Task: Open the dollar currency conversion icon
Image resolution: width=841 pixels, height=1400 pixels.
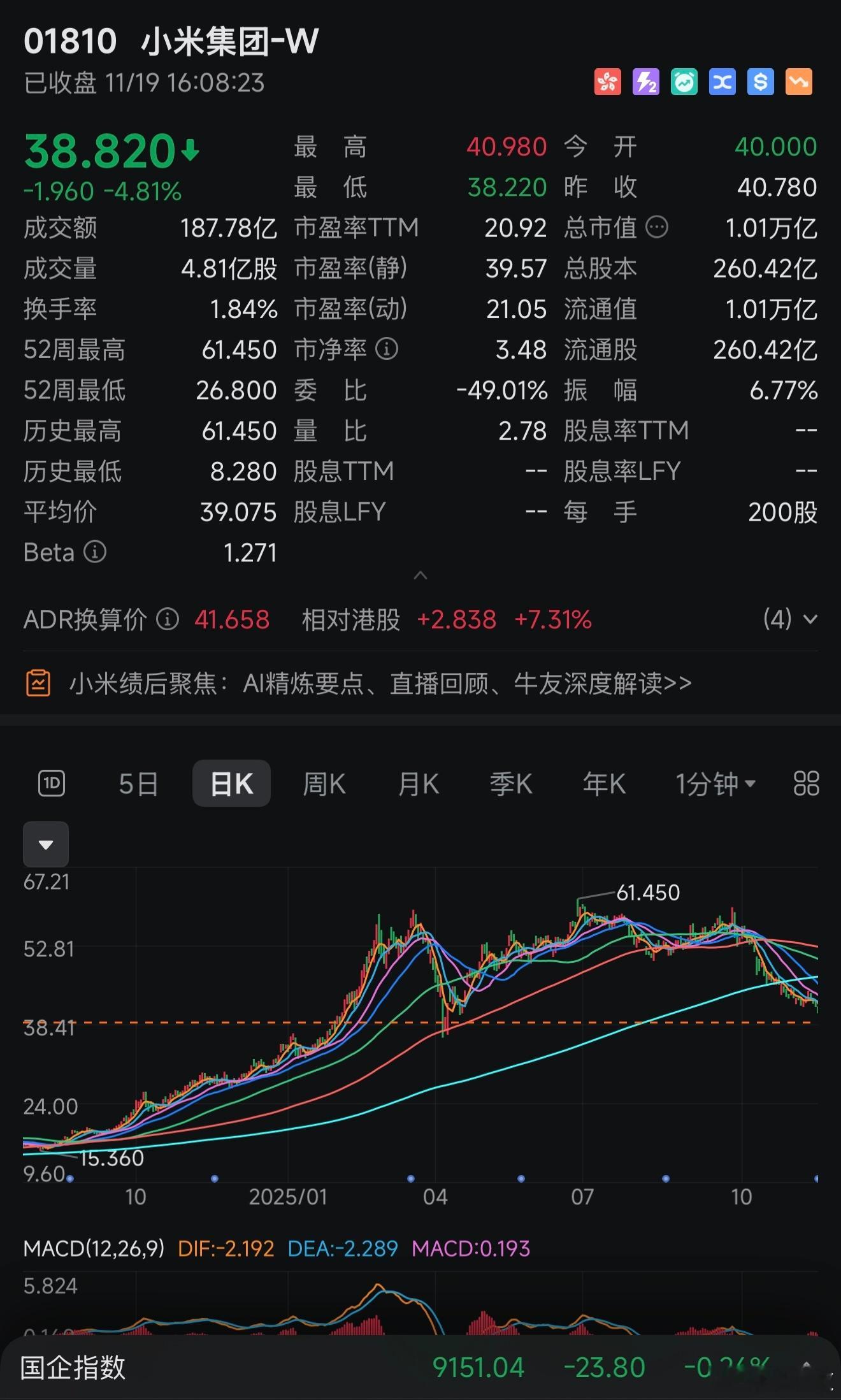Action: (x=760, y=83)
